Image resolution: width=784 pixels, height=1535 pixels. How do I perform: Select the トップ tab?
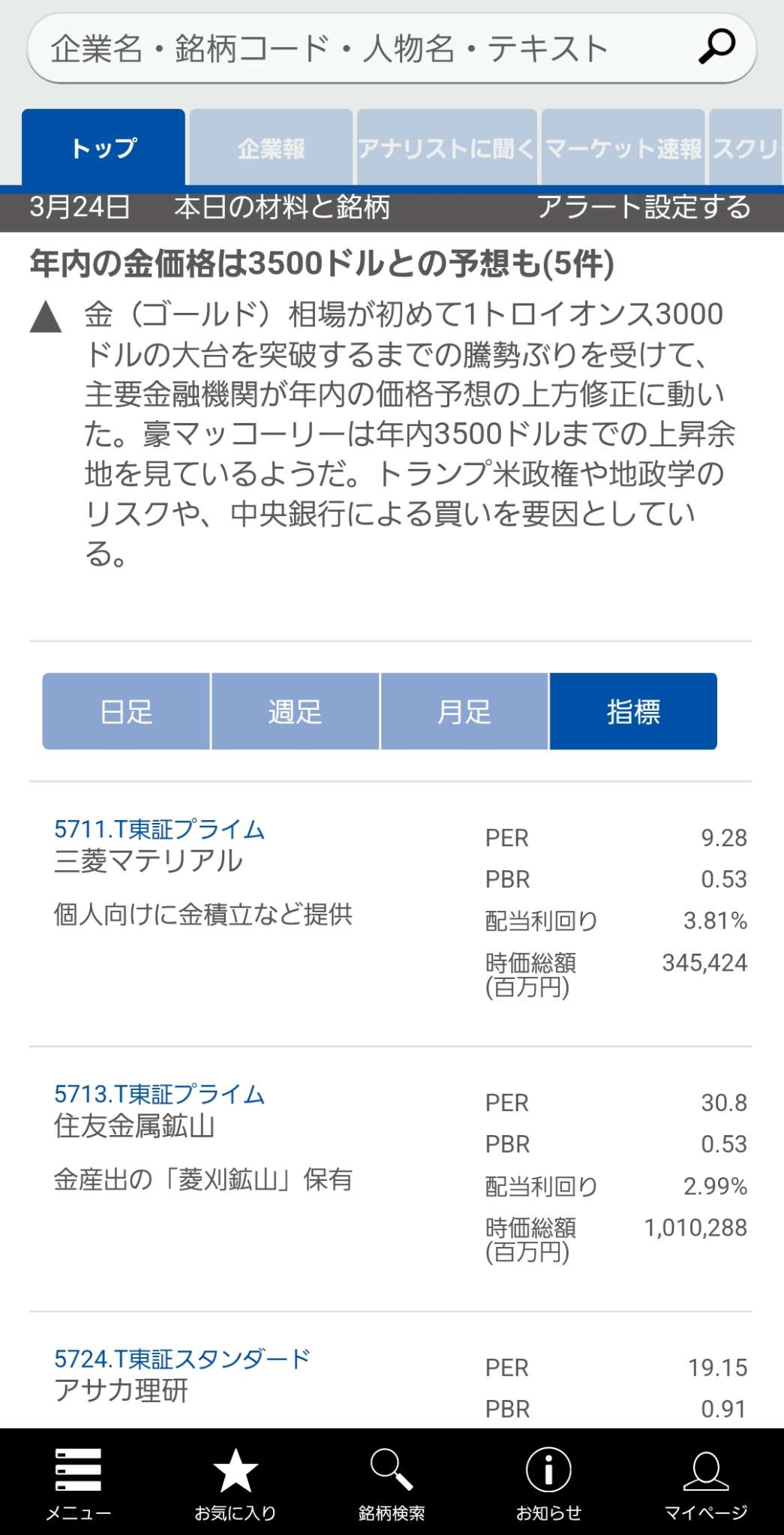tap(104, 148)
